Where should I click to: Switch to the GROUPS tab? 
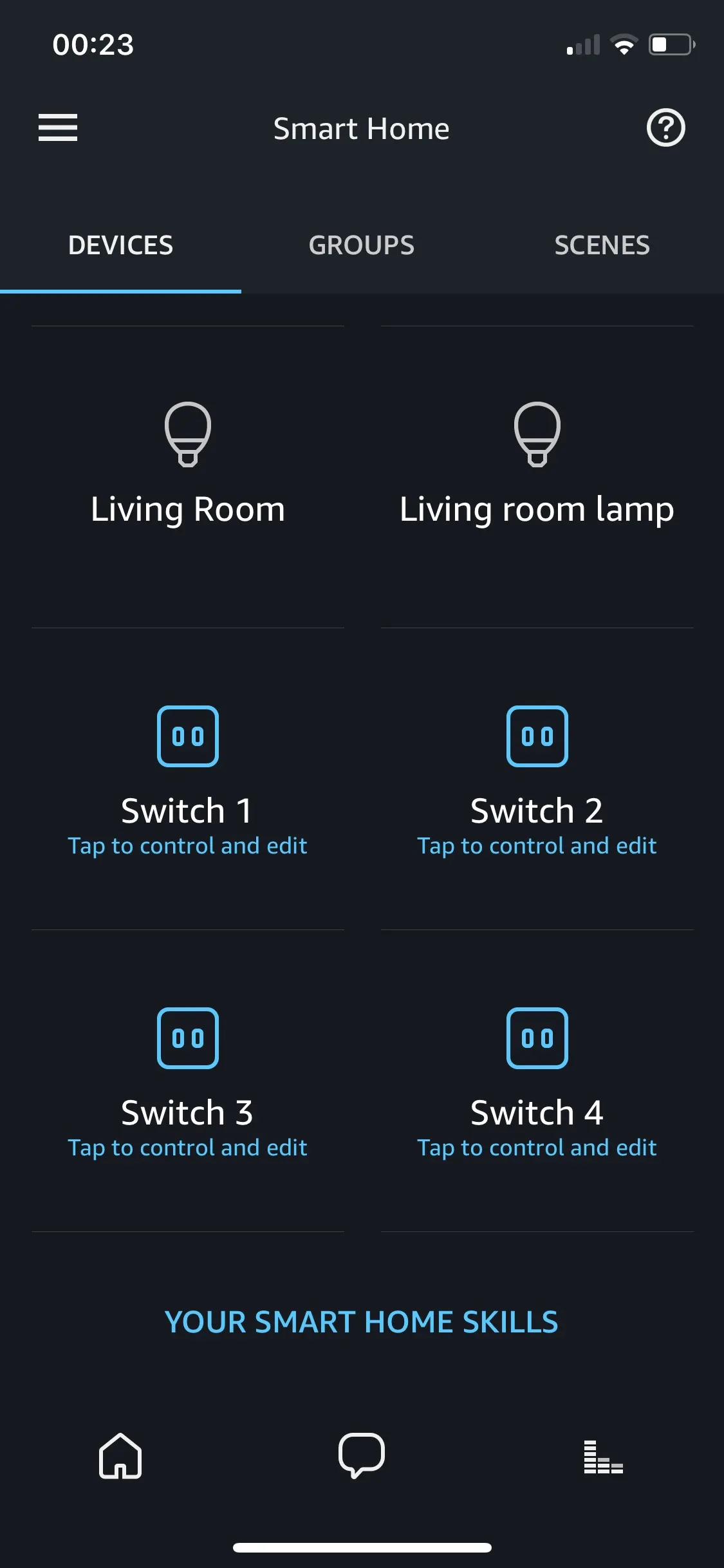[x=362, y=245]
